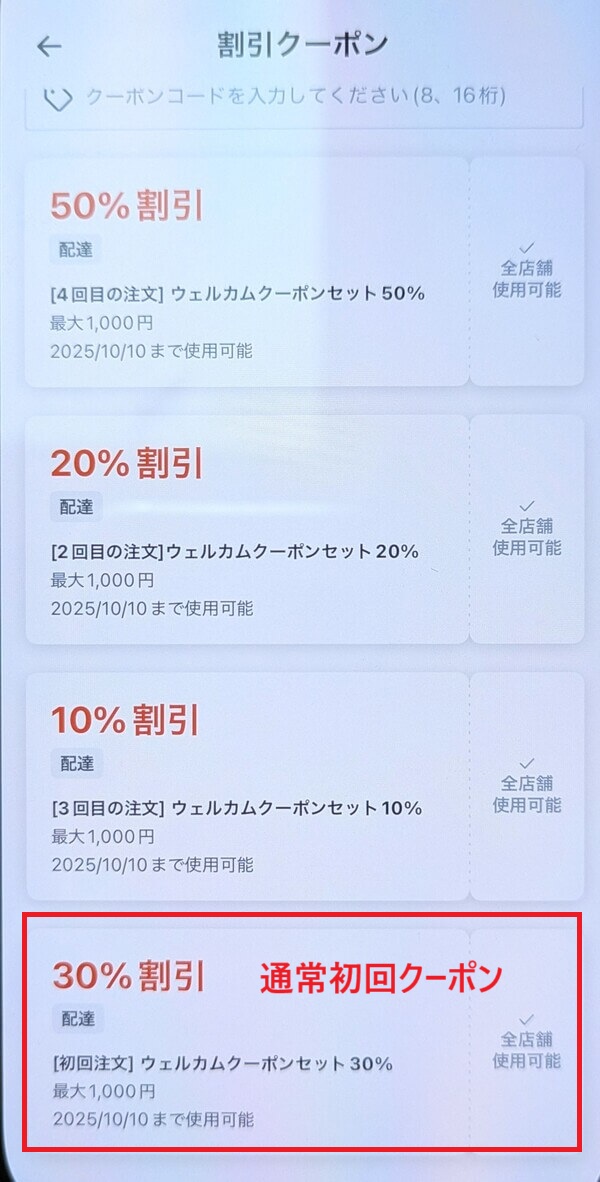Pick the 30% discount first-order coupon
The width and height of the screenshot is (600, 1182).
[247, 1040]
